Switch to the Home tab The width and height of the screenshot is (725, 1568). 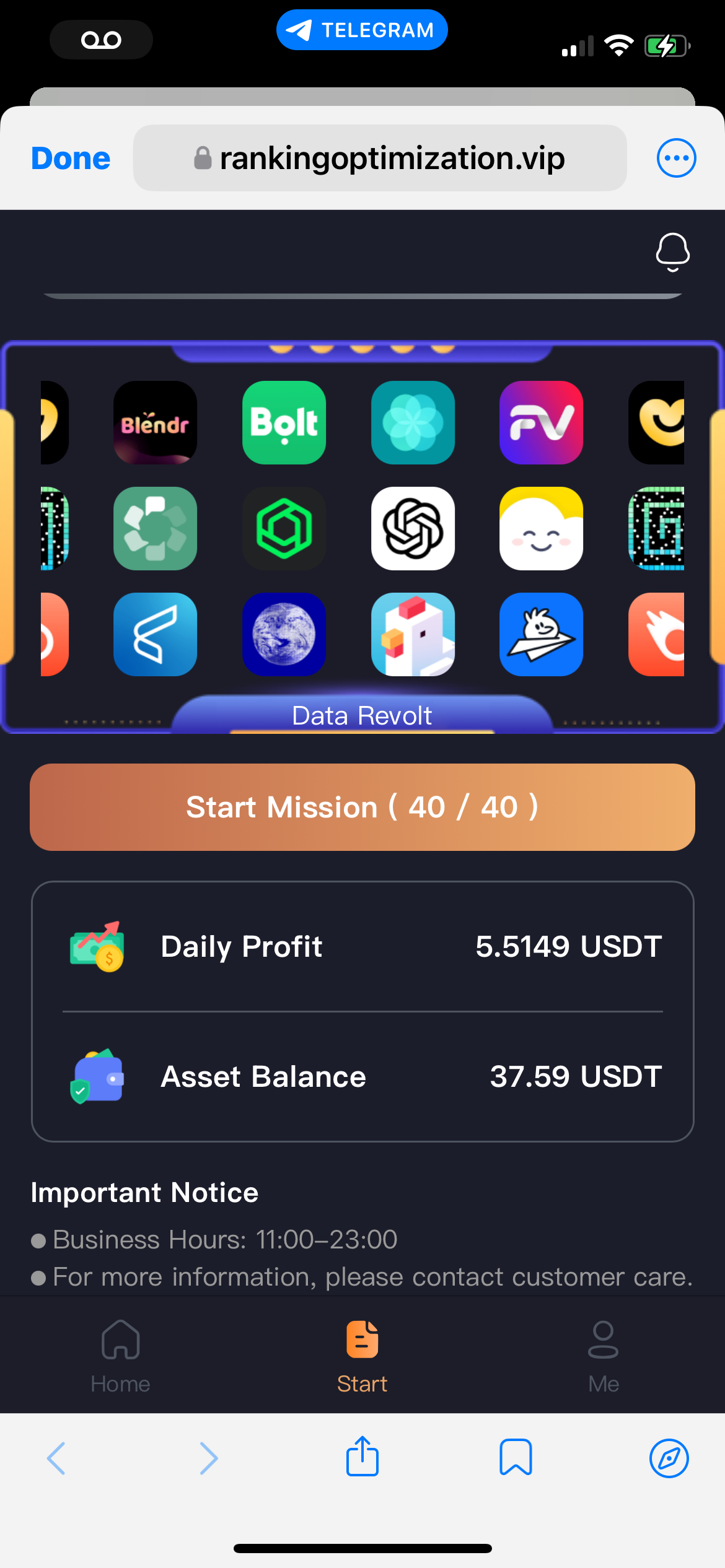click(x=120, y=1356)
